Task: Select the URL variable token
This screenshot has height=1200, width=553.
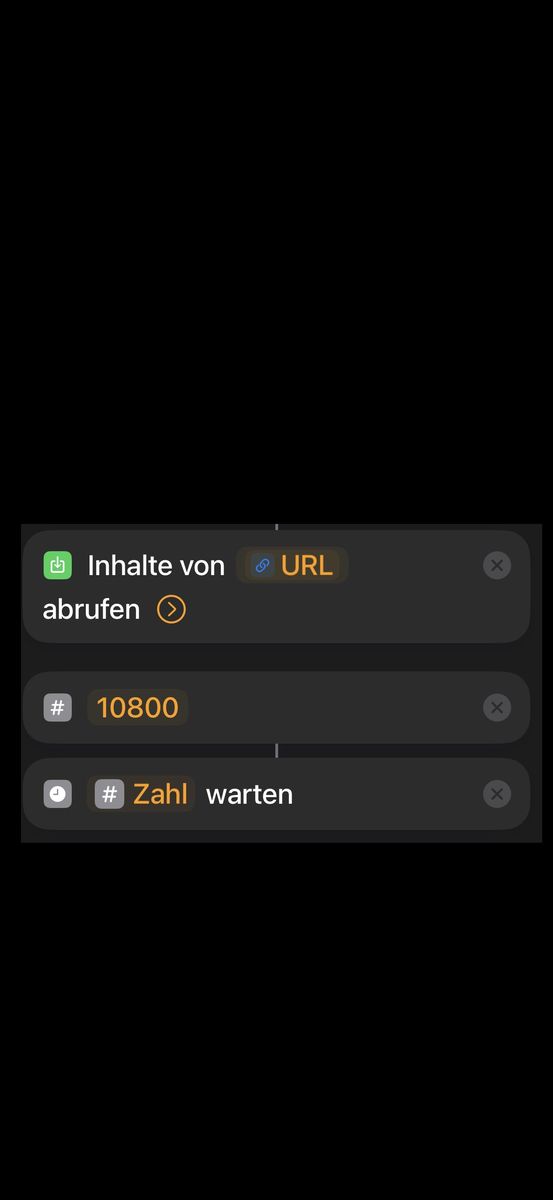Action: pos(292,565)
